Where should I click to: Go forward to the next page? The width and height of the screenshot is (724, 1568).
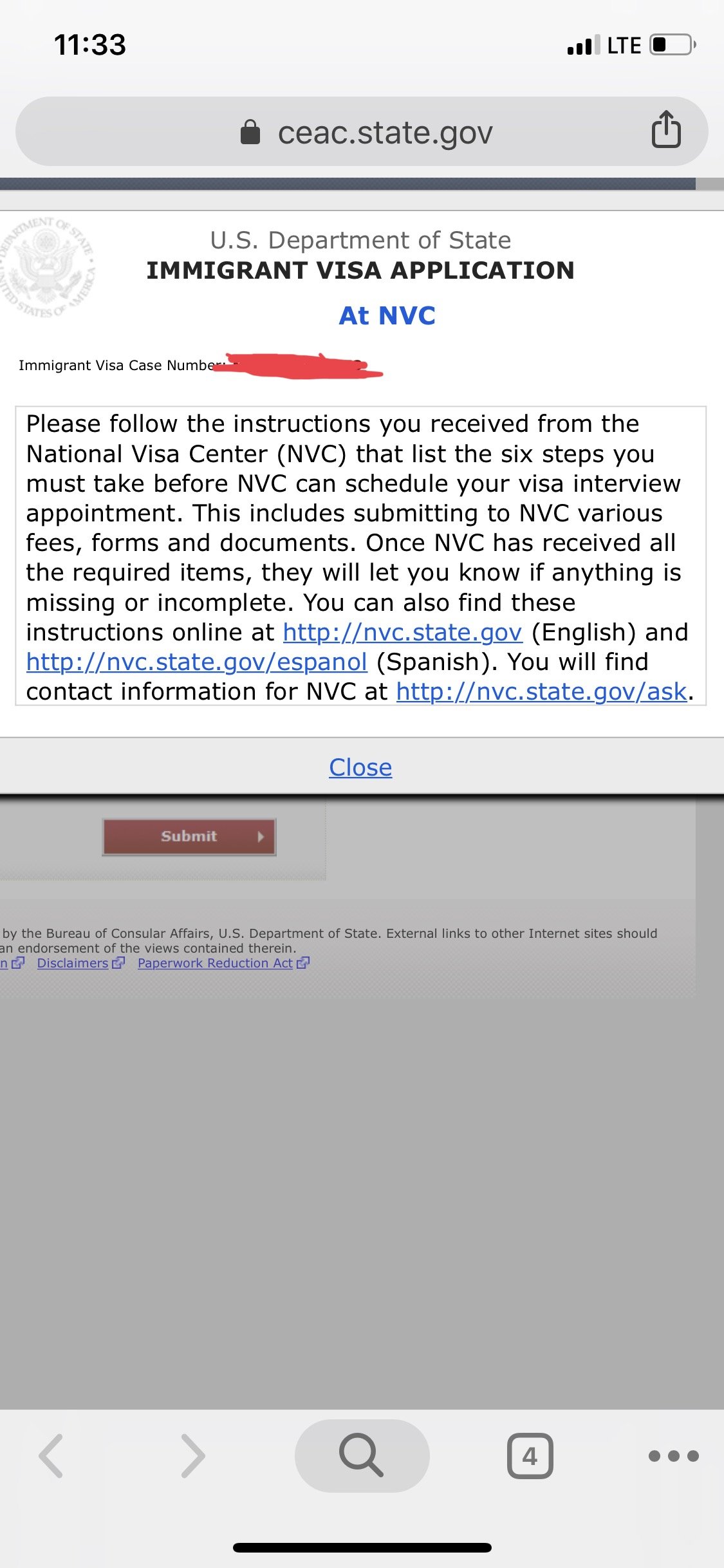tap(192, 1455)
